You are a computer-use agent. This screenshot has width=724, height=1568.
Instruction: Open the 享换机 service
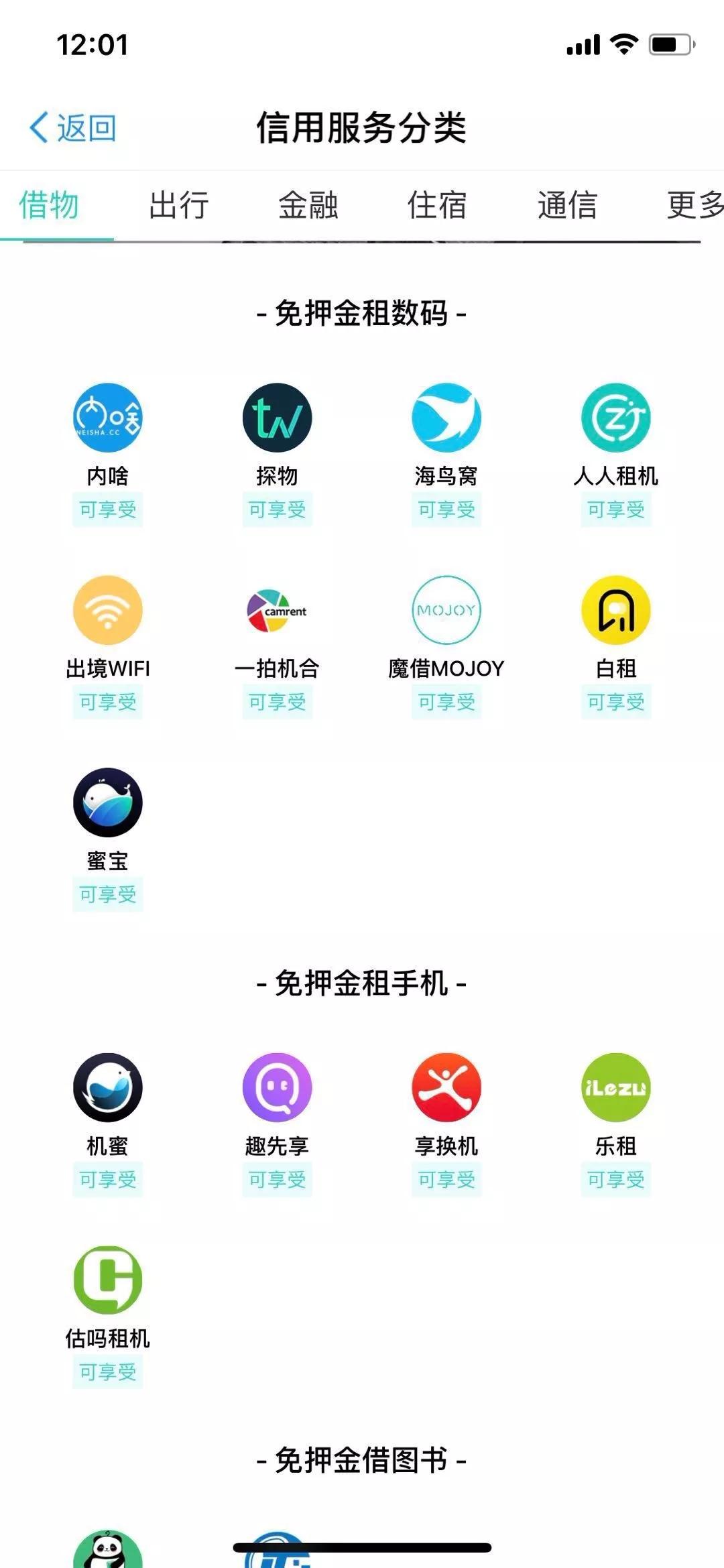446,1087
